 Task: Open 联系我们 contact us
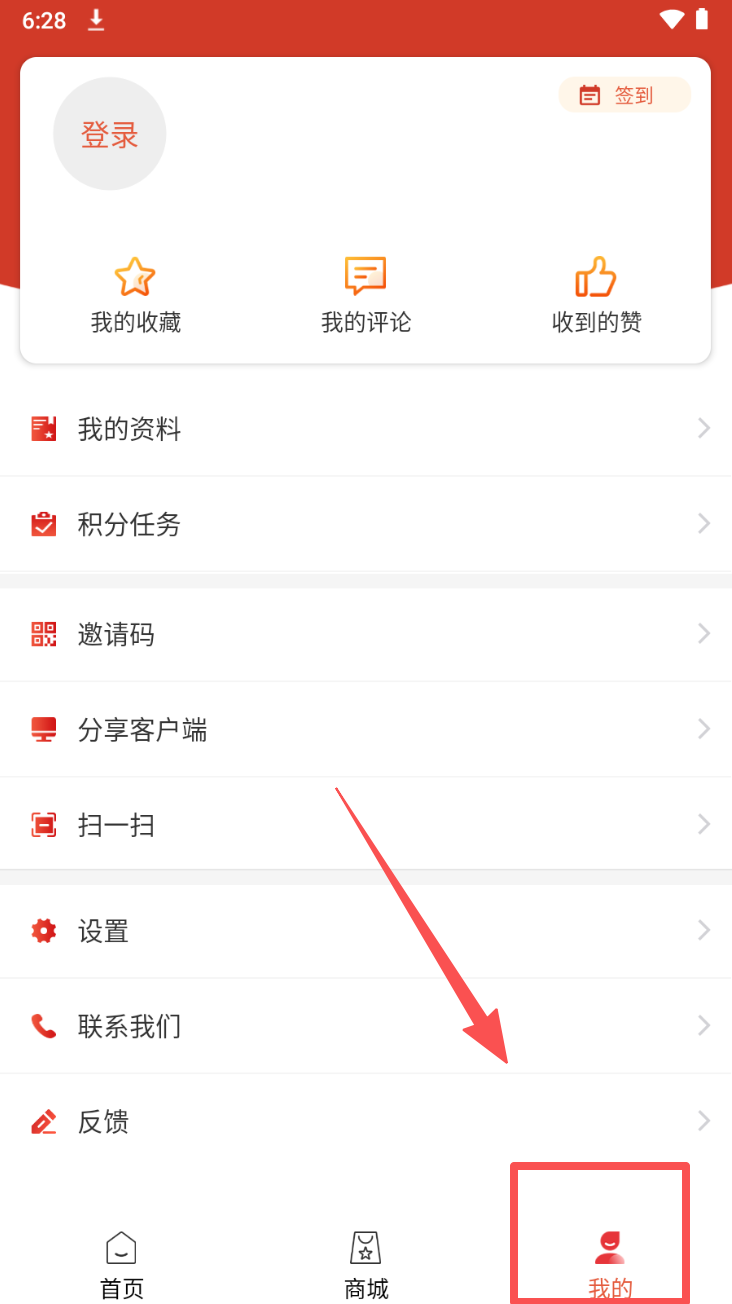coord(365,1026)
